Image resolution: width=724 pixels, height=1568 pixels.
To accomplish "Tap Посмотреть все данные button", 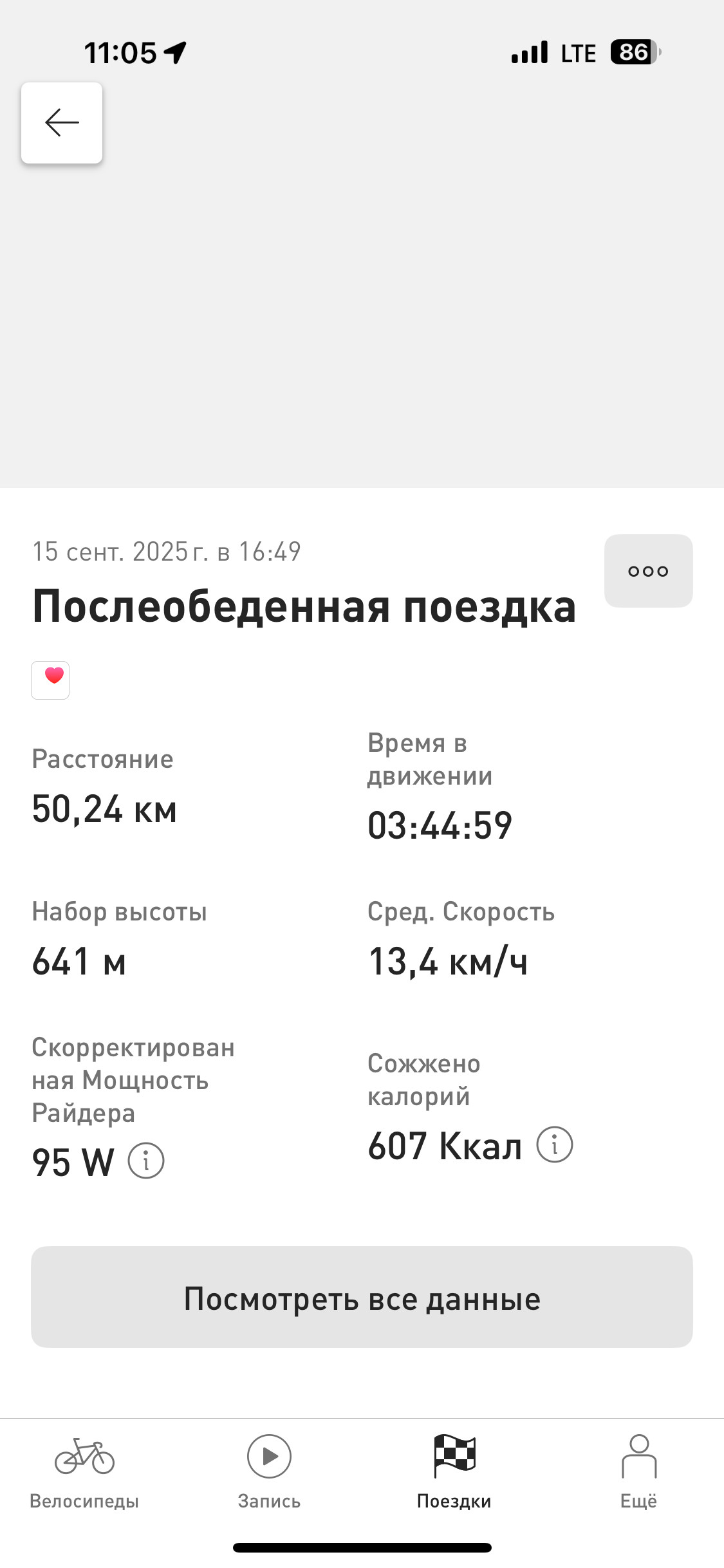I will pyautogui.click(x=362, y=1298).
